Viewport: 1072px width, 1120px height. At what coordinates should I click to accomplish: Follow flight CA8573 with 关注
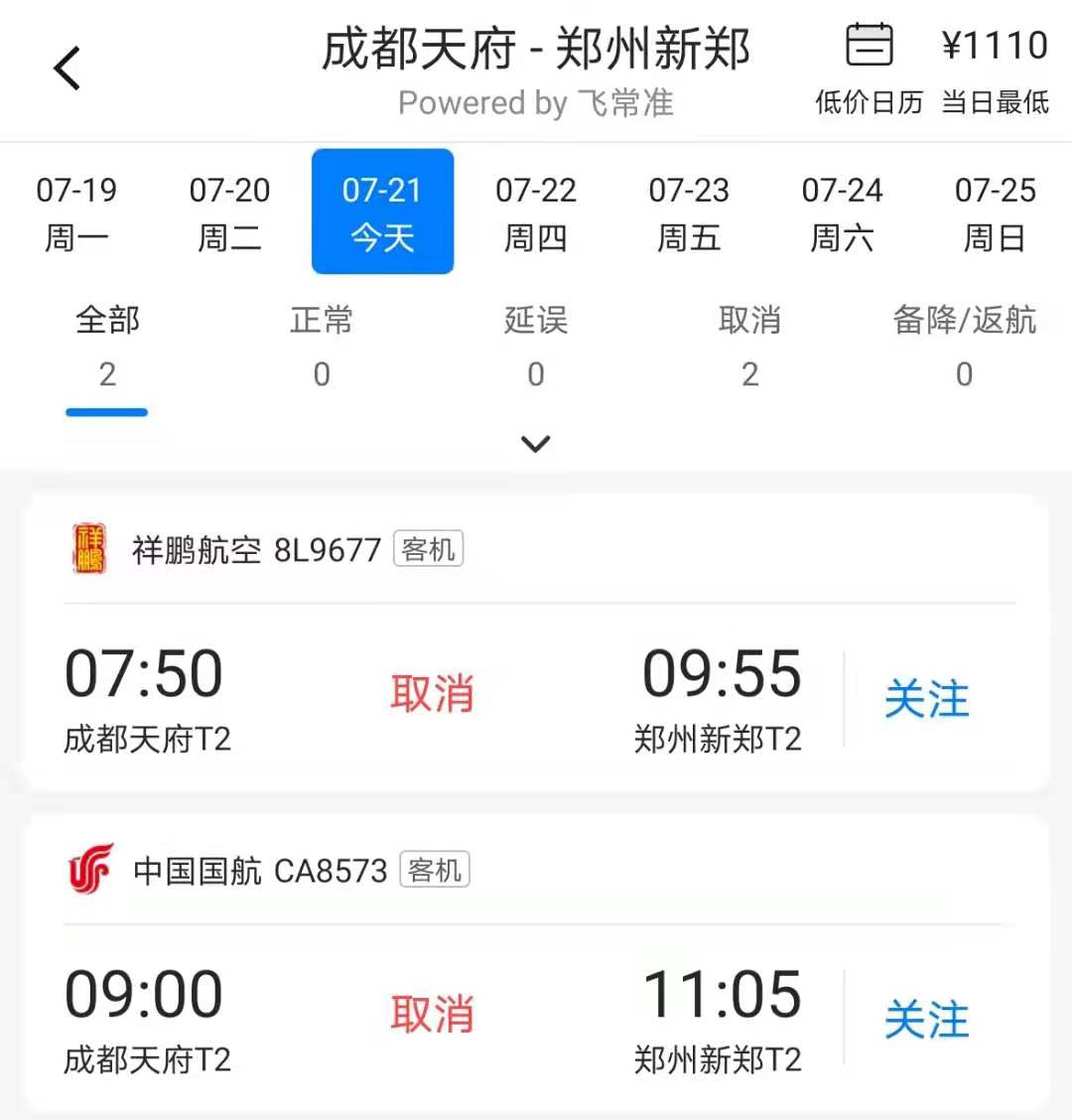pos(926,1020)
